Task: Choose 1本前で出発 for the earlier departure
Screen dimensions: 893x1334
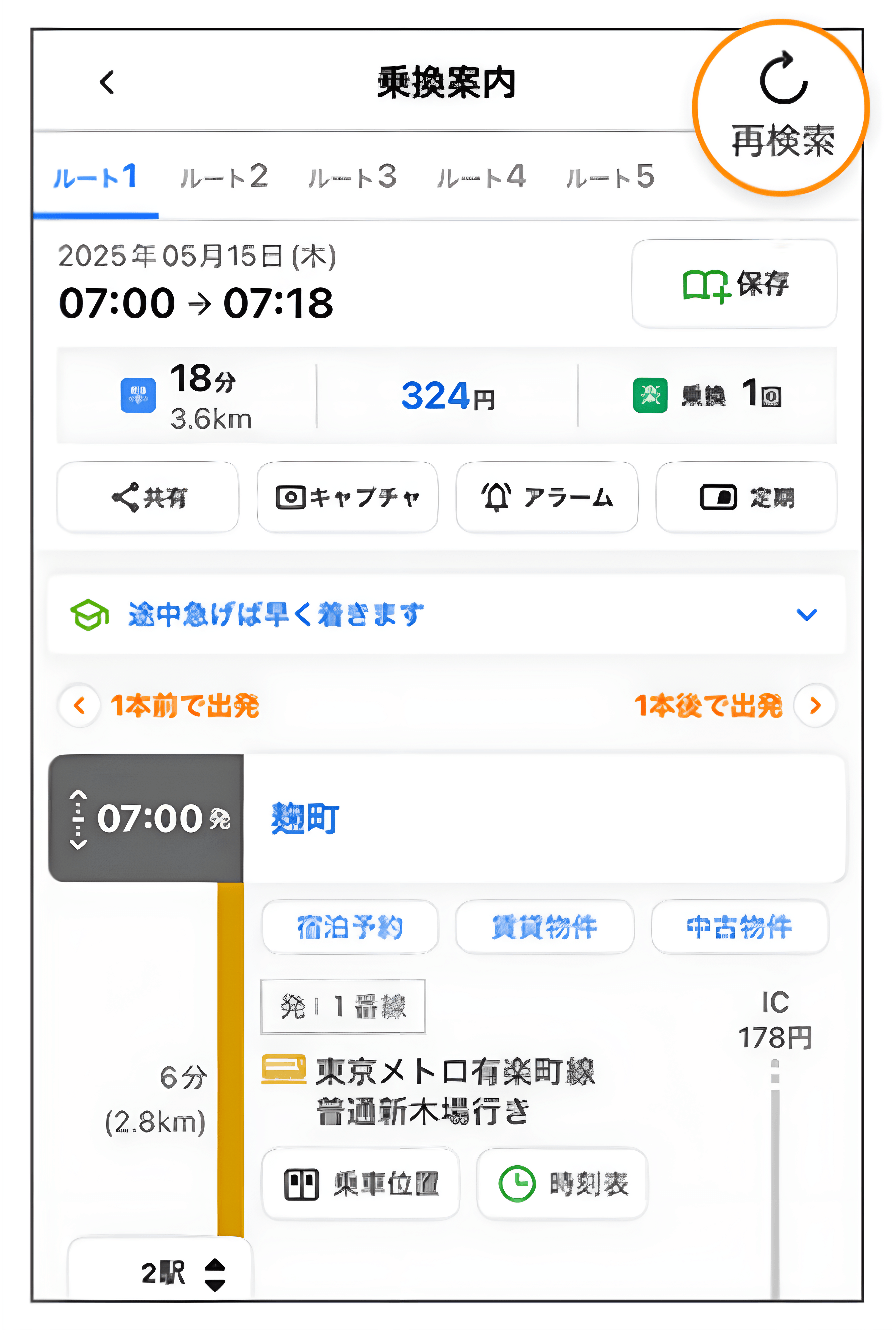Action: (x=160, y=706)
